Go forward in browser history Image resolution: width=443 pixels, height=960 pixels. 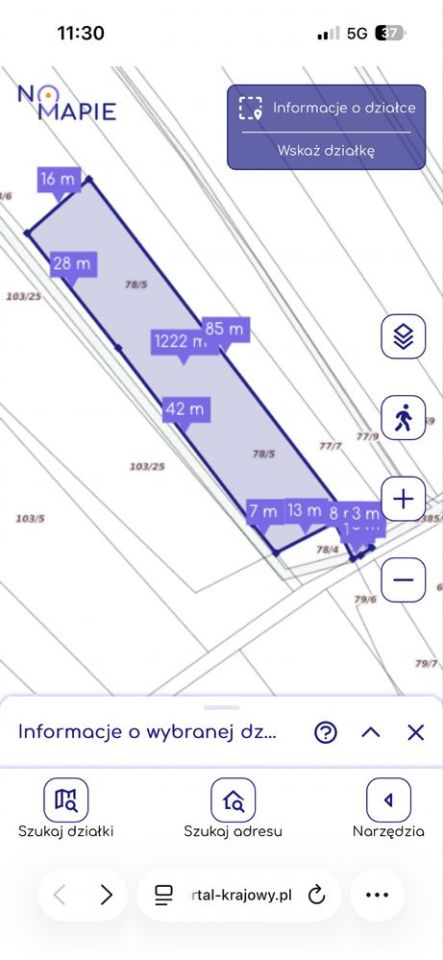click(x=106, y=894)
